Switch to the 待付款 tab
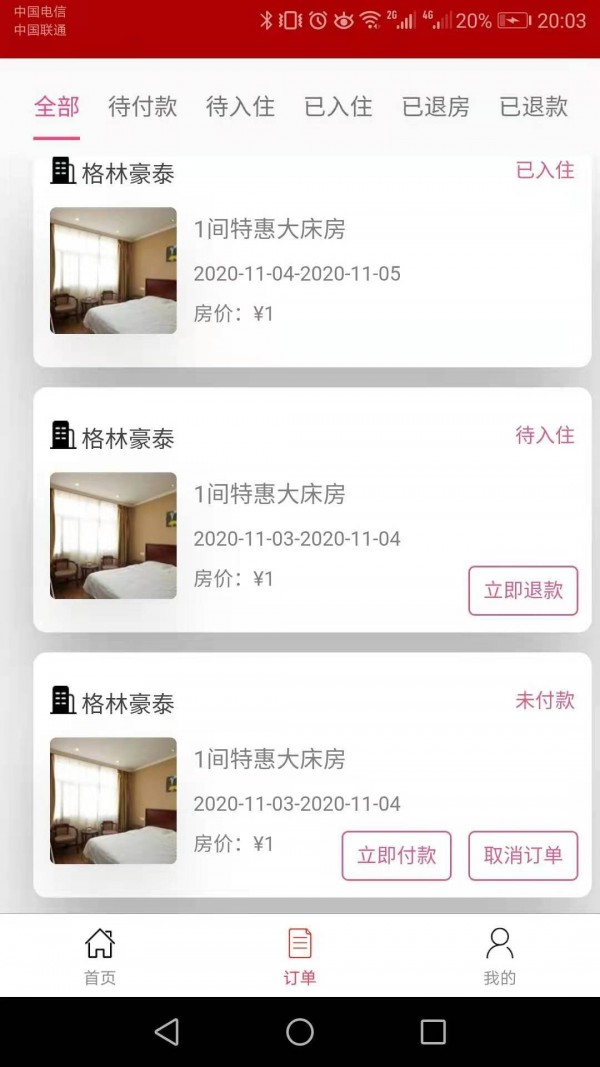This screenshot has width=600, height=1067. (x=142, y=107)
